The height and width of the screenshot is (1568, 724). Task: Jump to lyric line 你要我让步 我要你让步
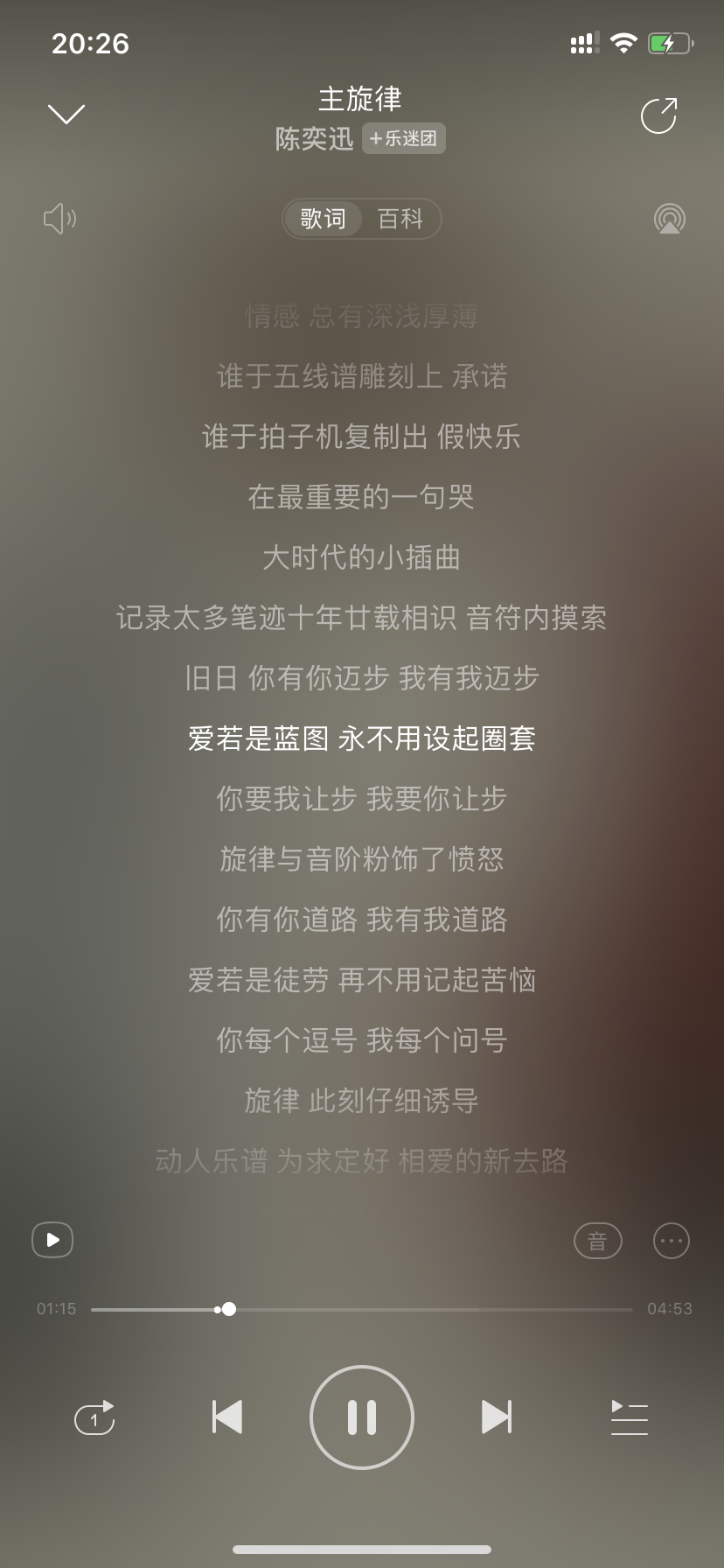pos(362,799)
